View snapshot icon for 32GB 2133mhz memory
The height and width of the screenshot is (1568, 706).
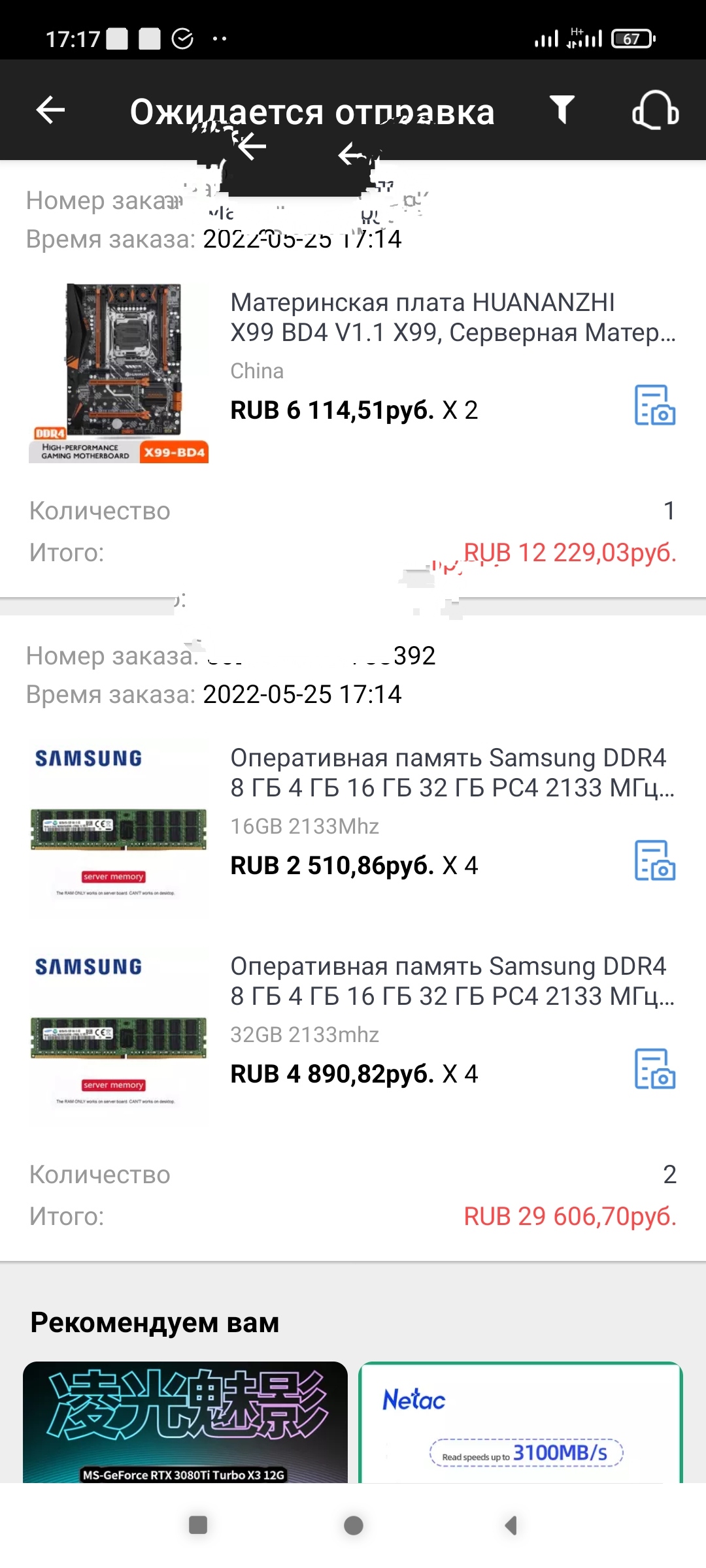[655, 1069]
